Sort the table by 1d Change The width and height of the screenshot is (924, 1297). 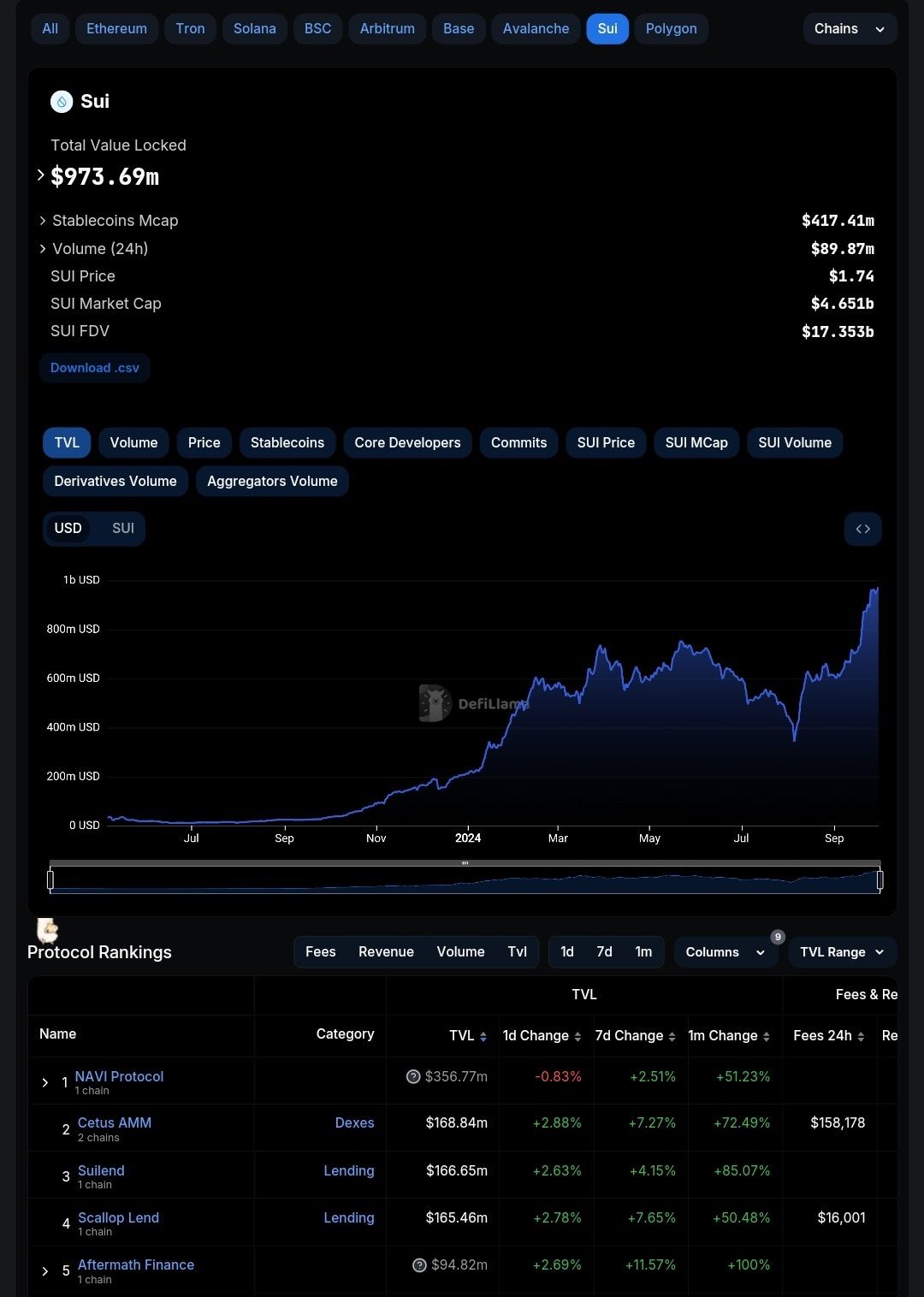point(542,1035)
